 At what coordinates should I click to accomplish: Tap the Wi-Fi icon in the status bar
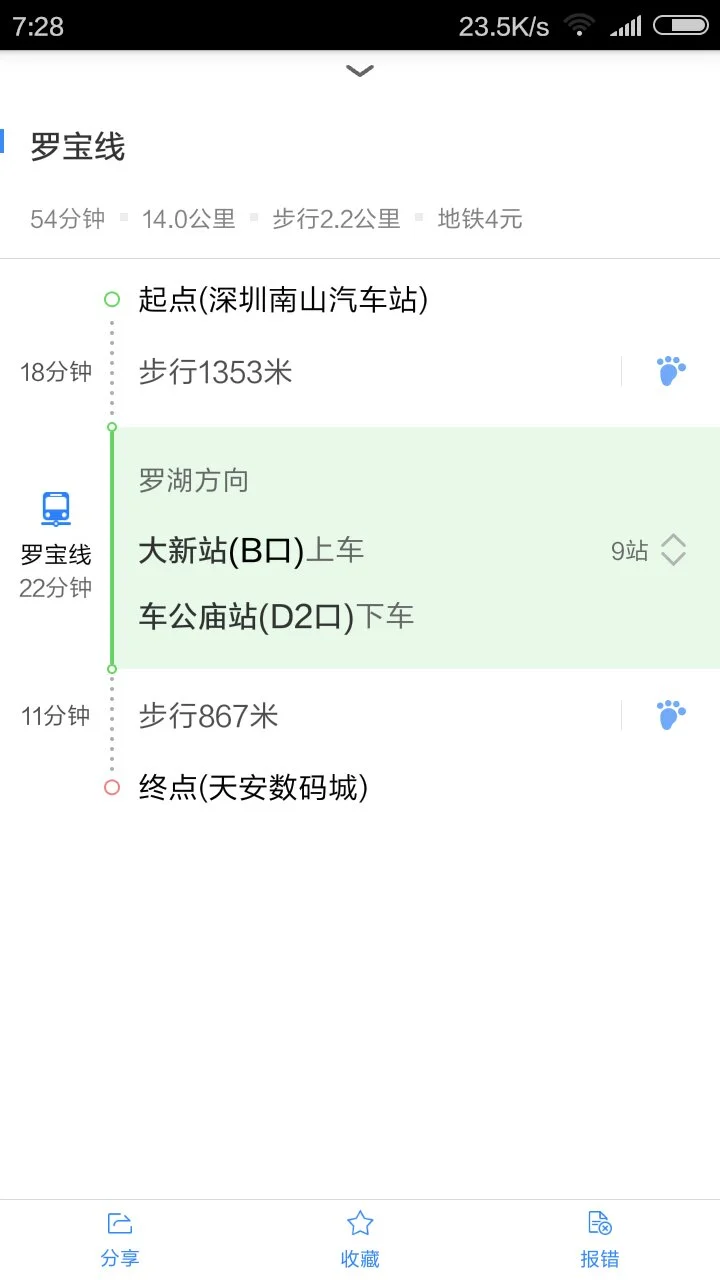(x=578, y=25)
